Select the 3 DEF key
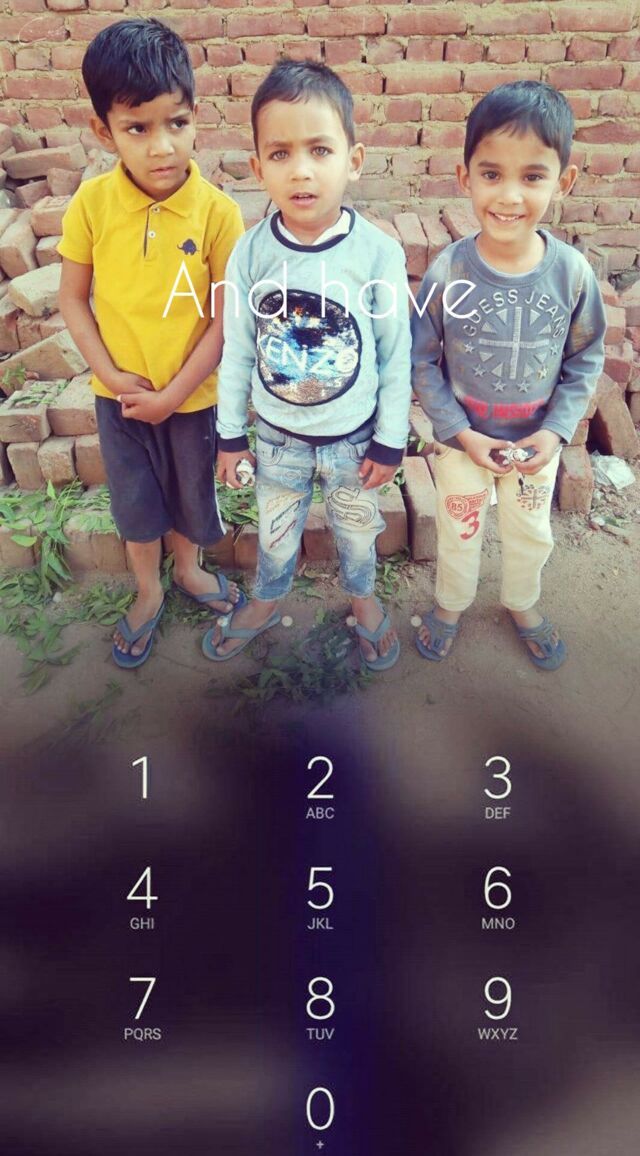This screenshot has height=1156, width=640. (x=497, y=787)
